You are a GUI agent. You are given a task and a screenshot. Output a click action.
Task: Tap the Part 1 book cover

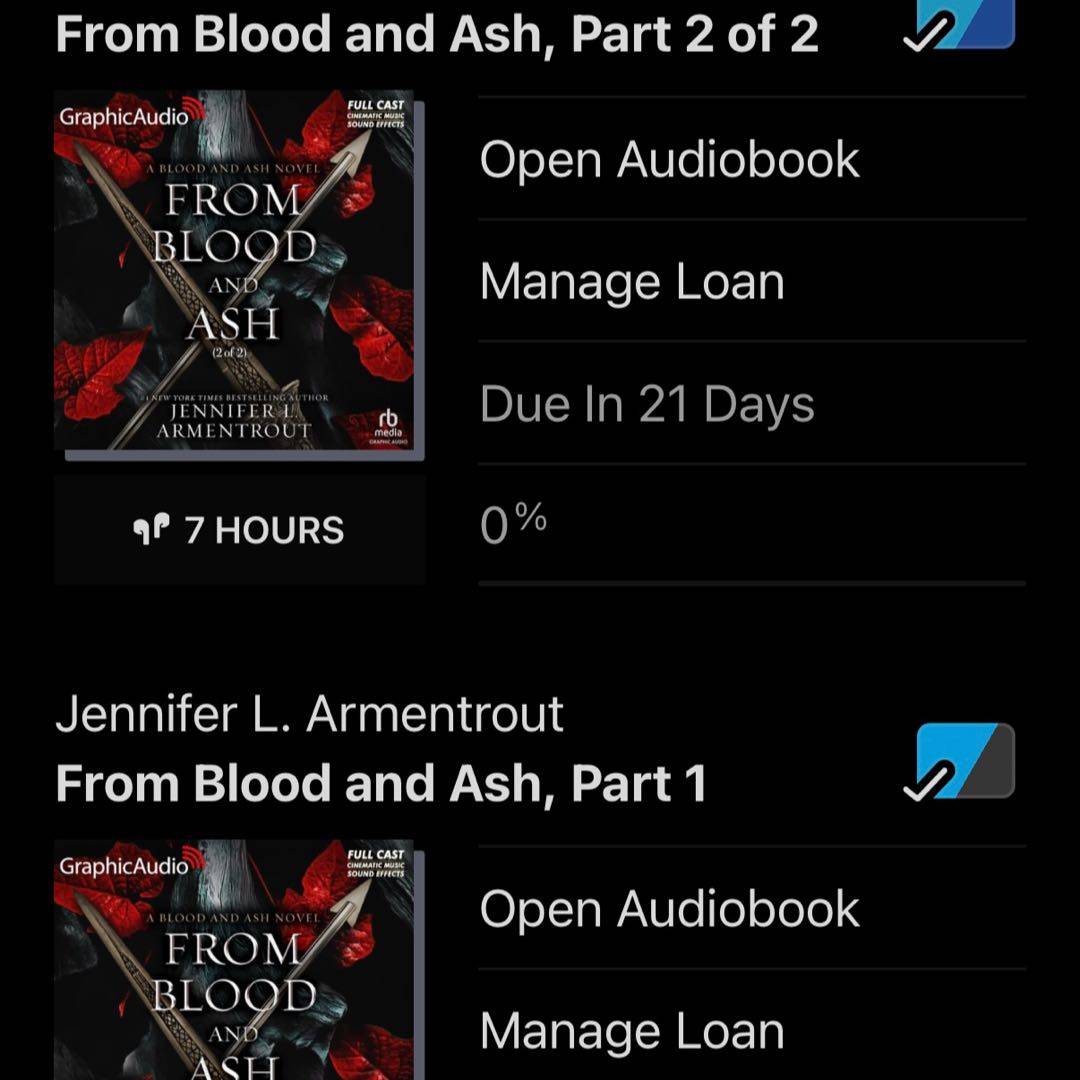(x=236, y=960)
